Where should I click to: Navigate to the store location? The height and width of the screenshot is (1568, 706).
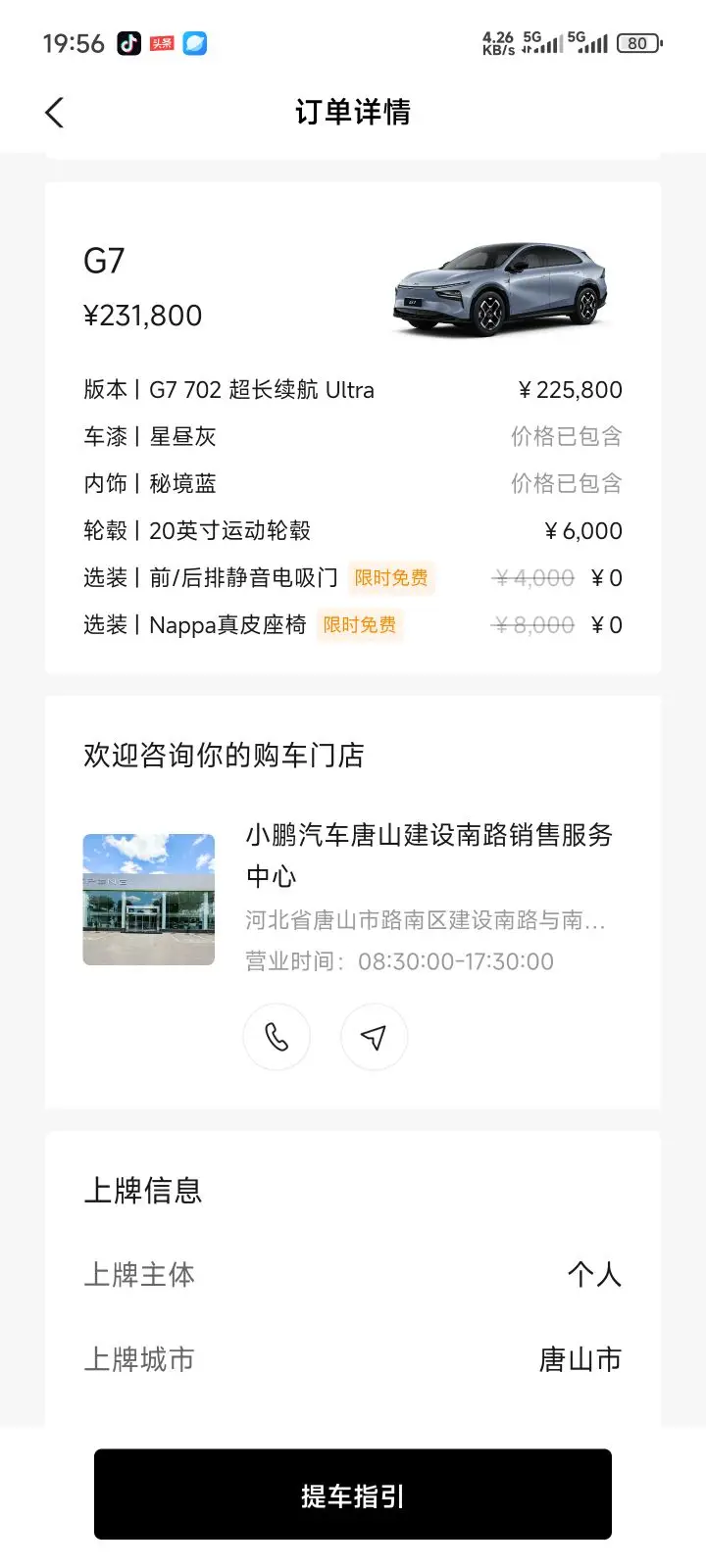coord(374,1037)
